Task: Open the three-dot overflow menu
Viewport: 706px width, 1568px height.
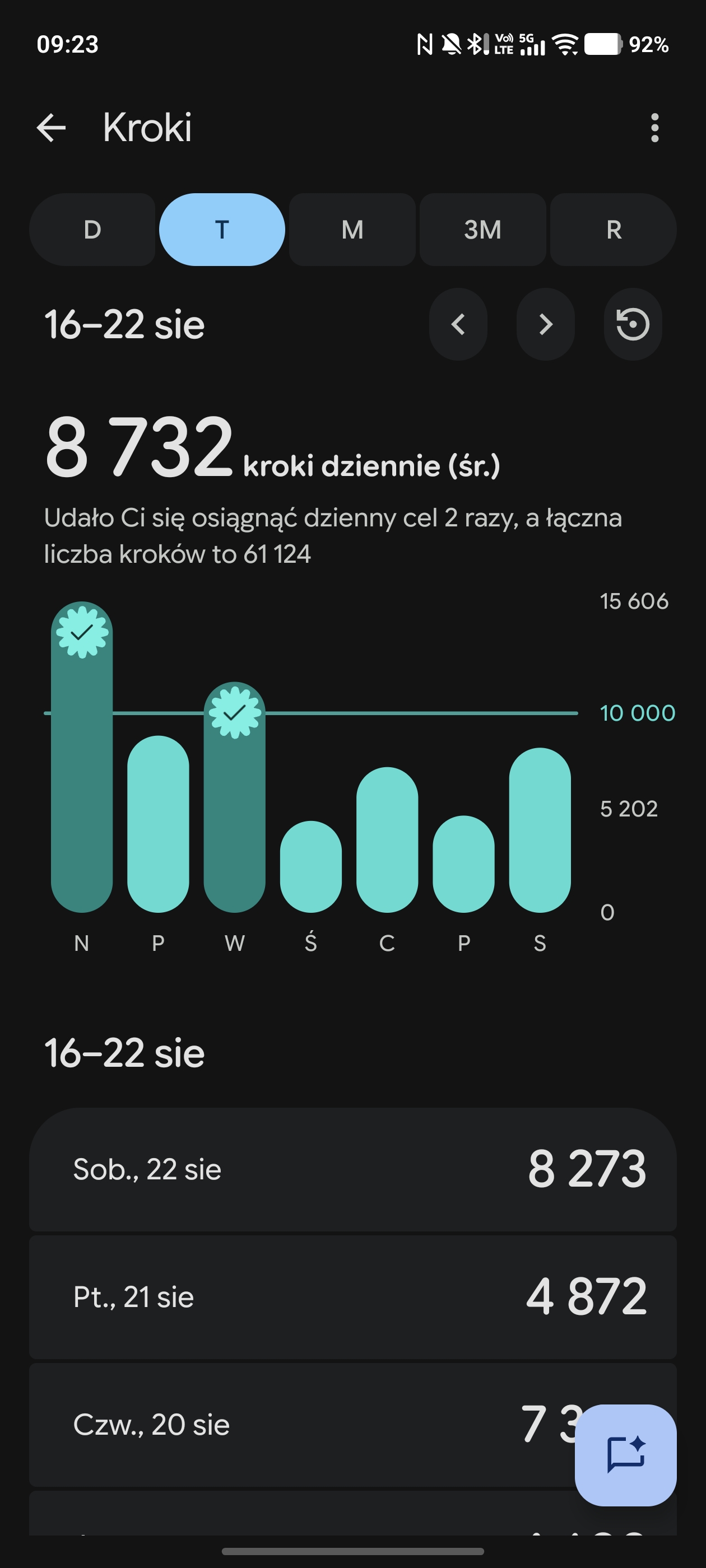Action: pyautogui.click(x=654, y=128)
